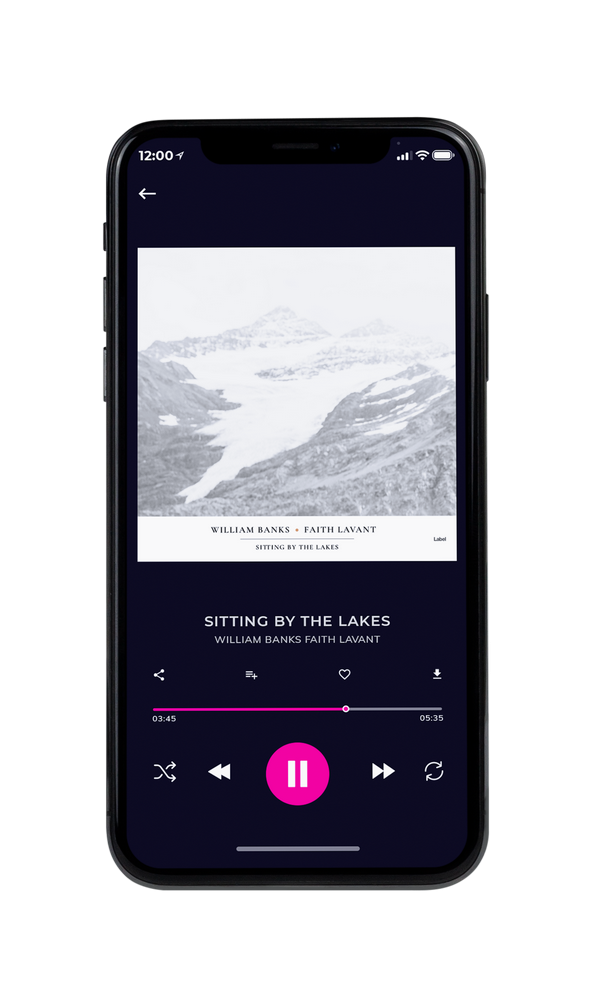Skip back with the rewind button

(x=219, y=772)
